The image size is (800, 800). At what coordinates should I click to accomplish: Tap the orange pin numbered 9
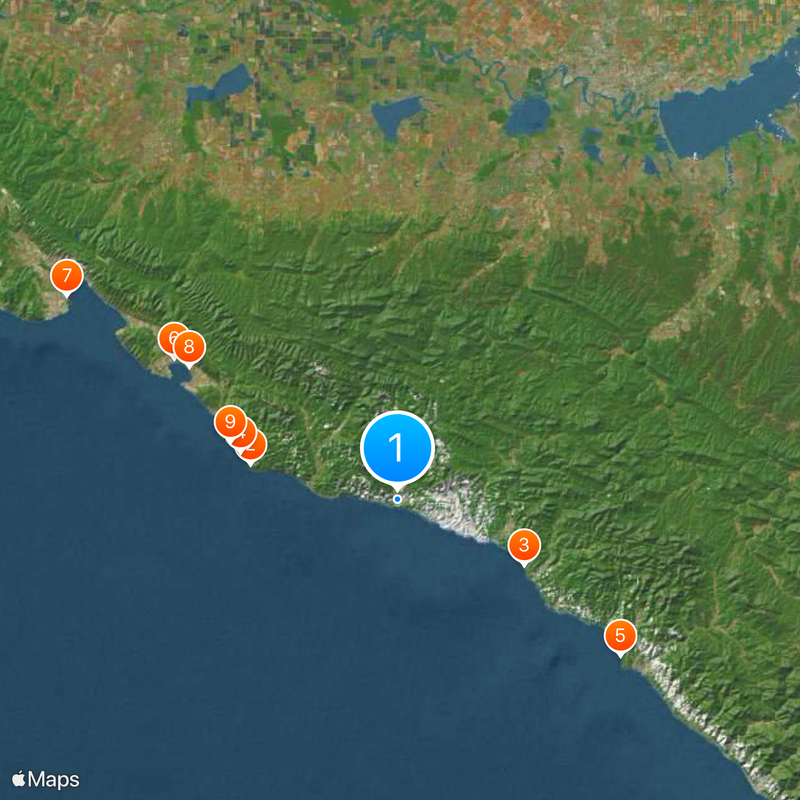(229, 421)
